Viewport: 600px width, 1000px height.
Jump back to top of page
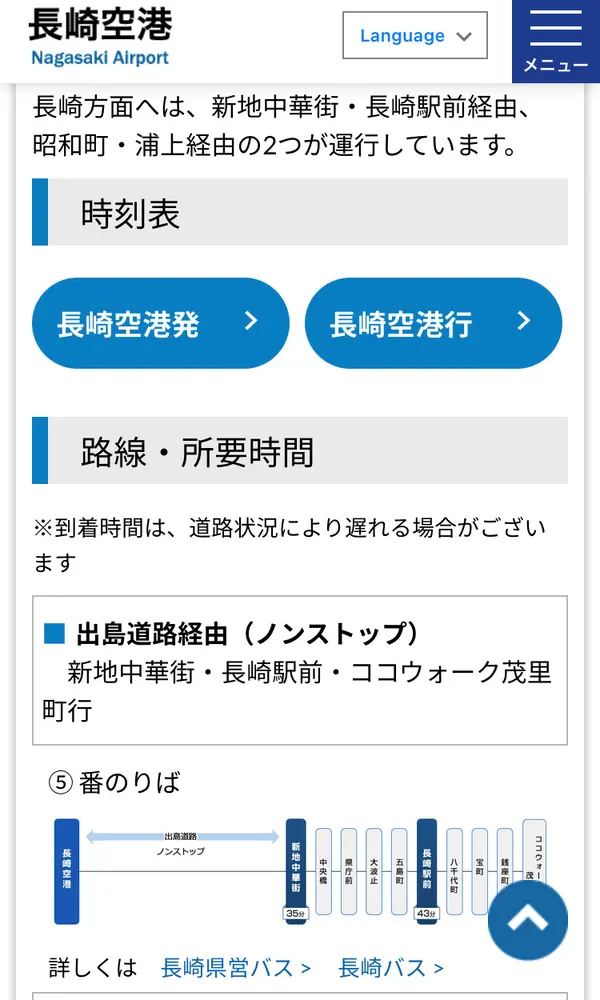pyautogui.click(x=527, y=920)
